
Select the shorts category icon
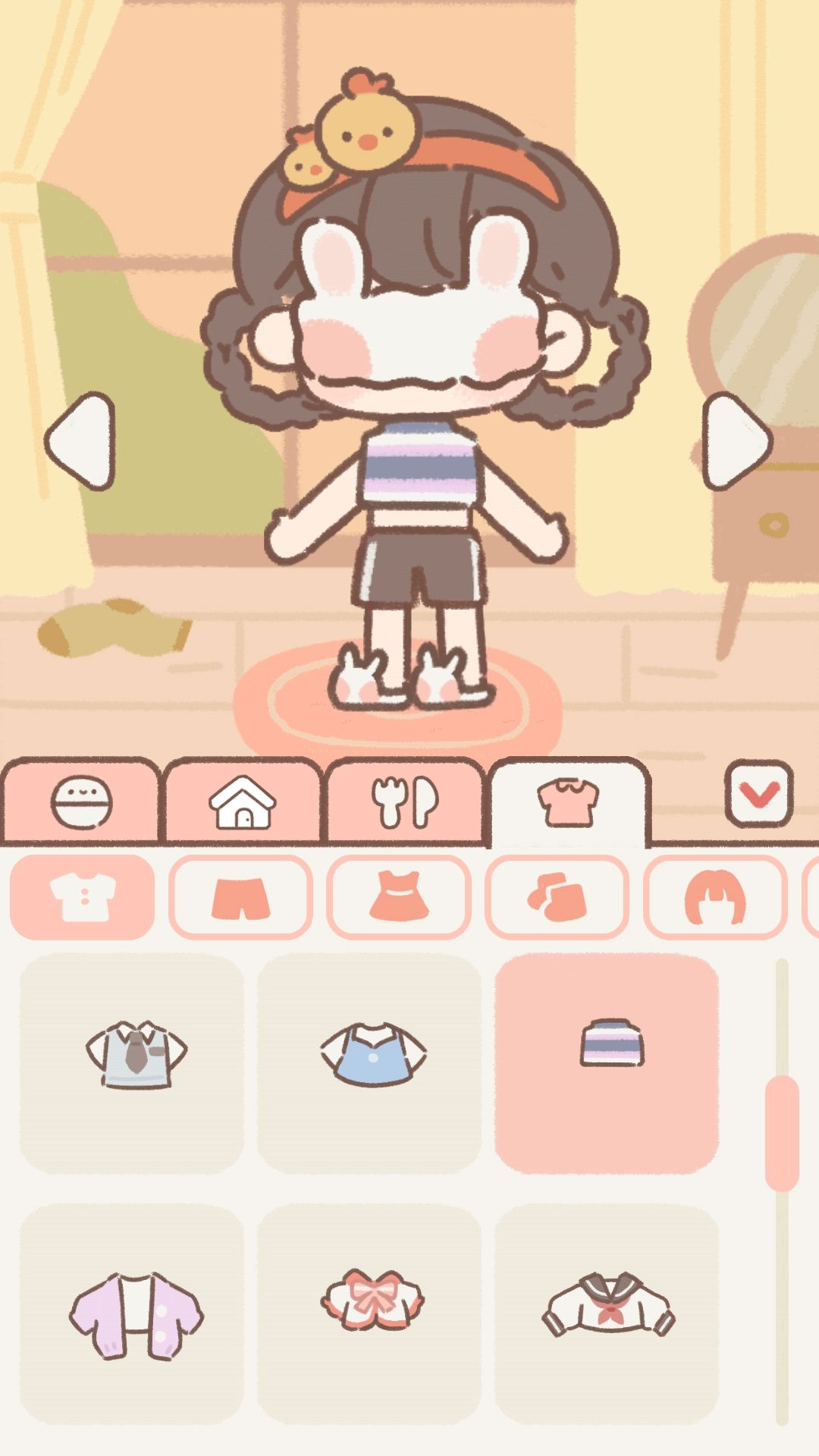coord(242,895)
